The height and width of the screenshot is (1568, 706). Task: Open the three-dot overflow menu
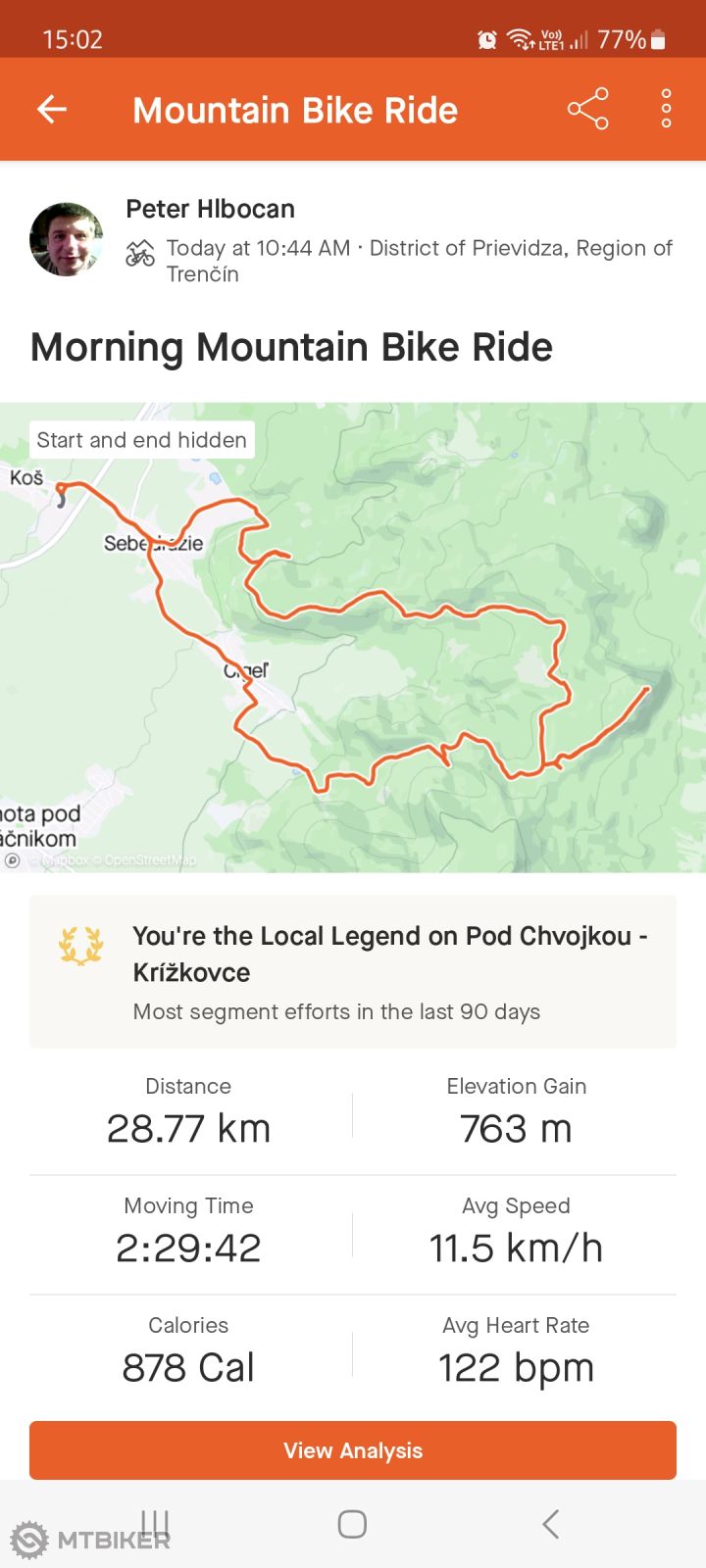[666, 109]
